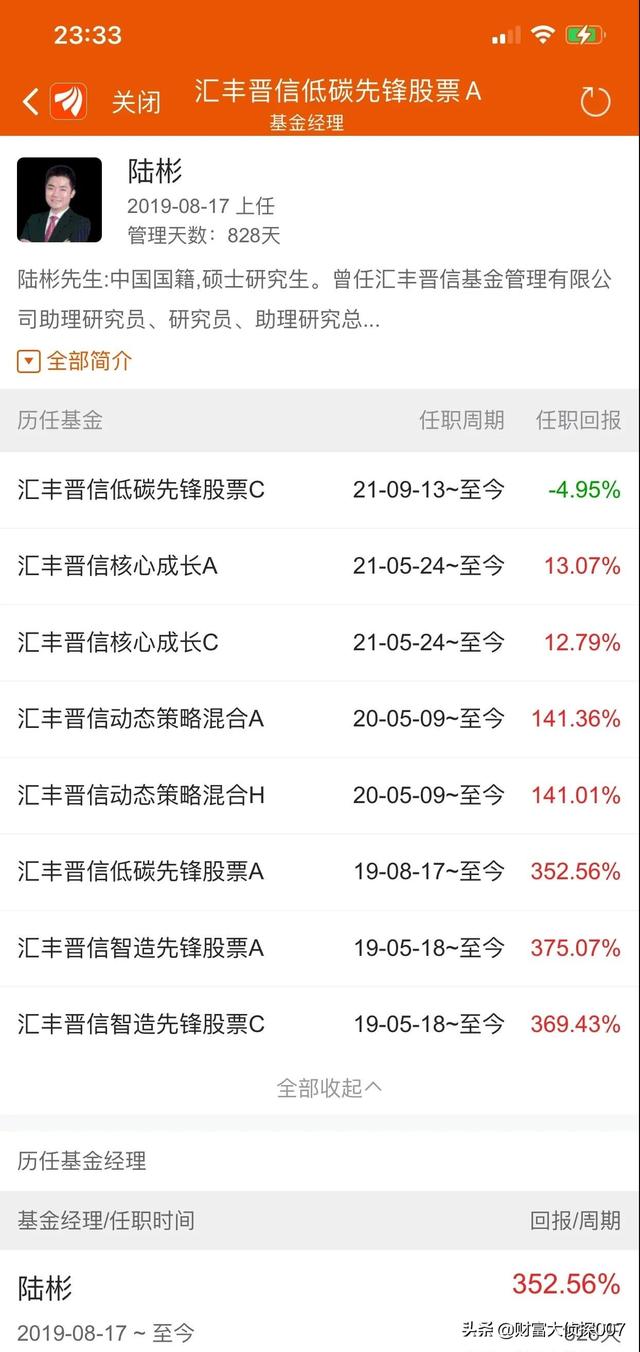Open 汇丰晋信低碳先锋股票C fund row
The width and height of the screenshot is (640, 1352).
pyautogui.click(x=320, y=490)
